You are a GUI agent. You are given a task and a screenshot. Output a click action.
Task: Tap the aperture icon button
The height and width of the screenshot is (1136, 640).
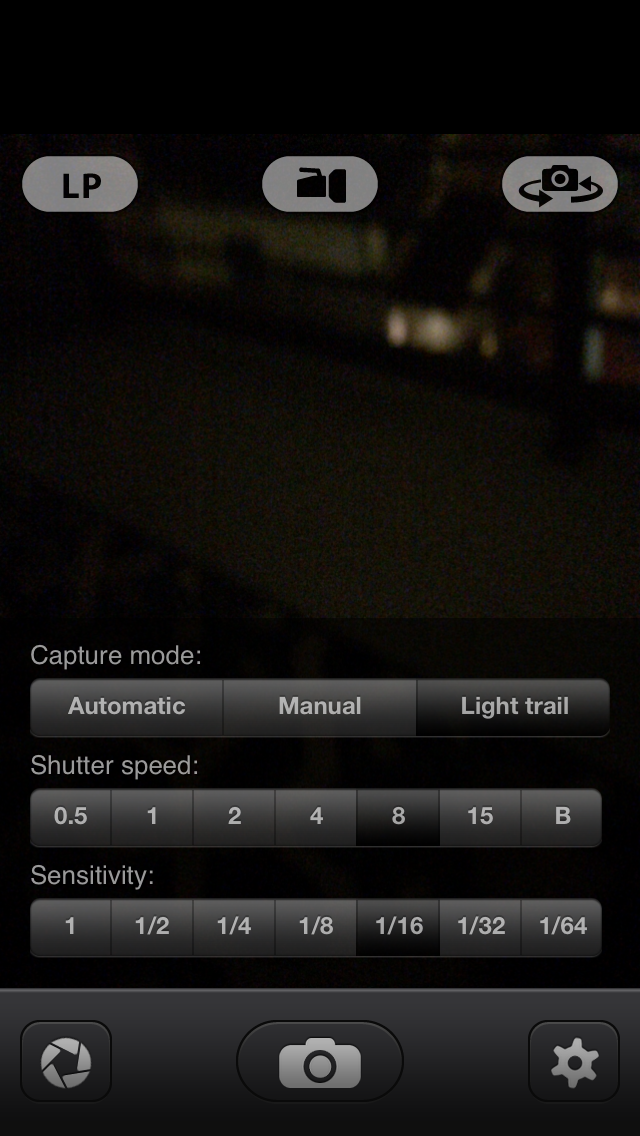tap(66, 1062)
